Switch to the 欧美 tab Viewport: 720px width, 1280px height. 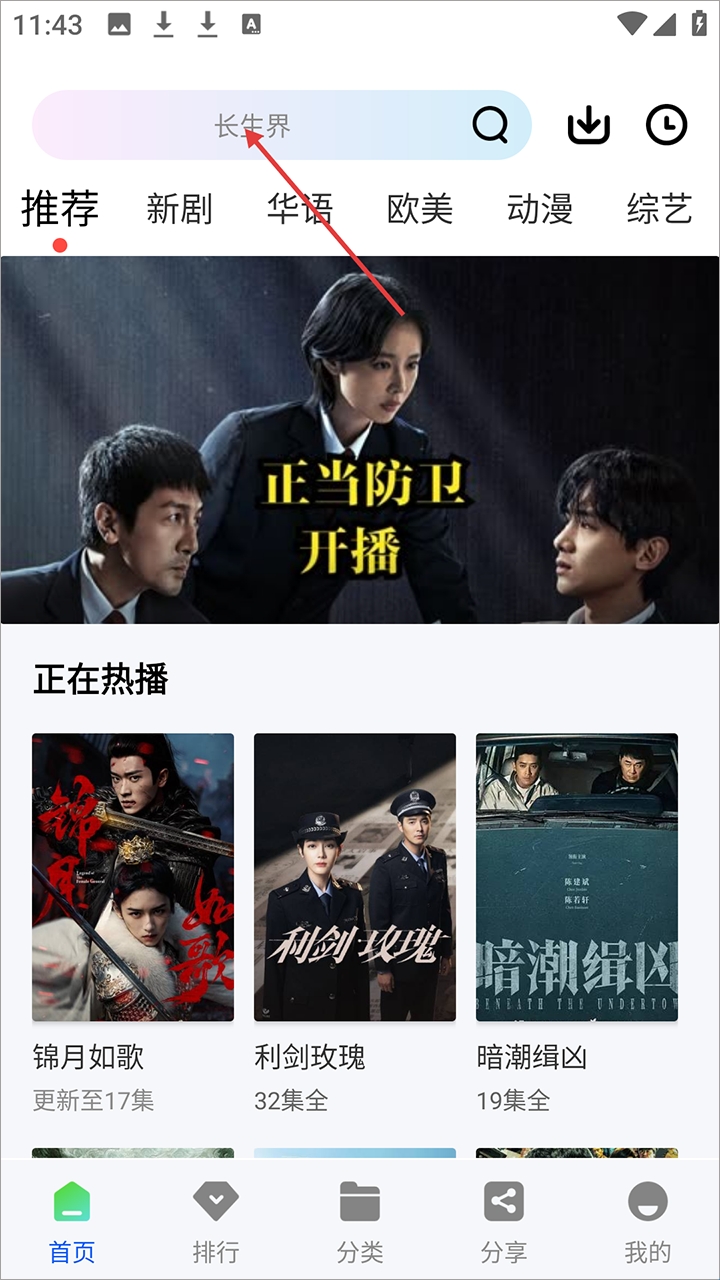point(419,209)
